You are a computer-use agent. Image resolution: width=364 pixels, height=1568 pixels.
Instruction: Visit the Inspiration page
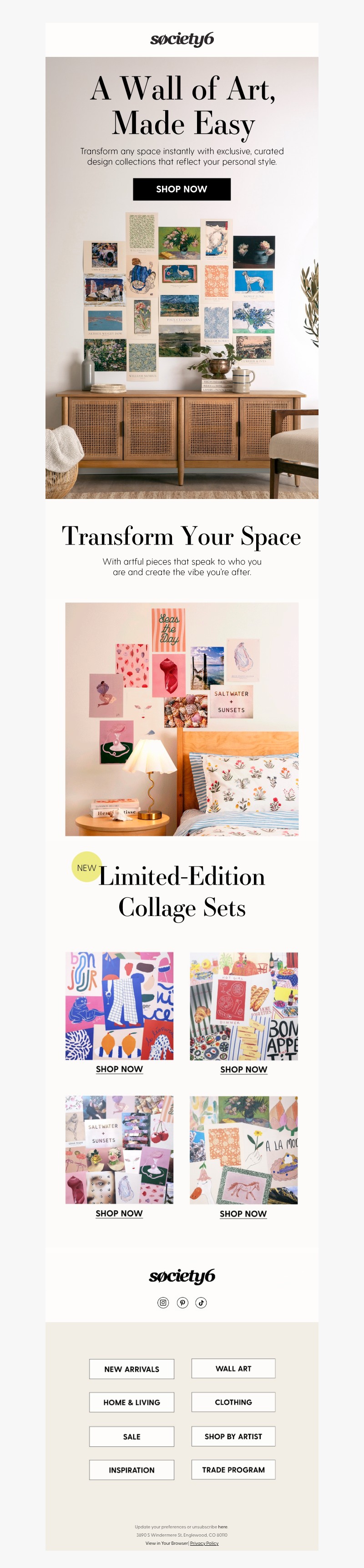(x=131, y=1470)
